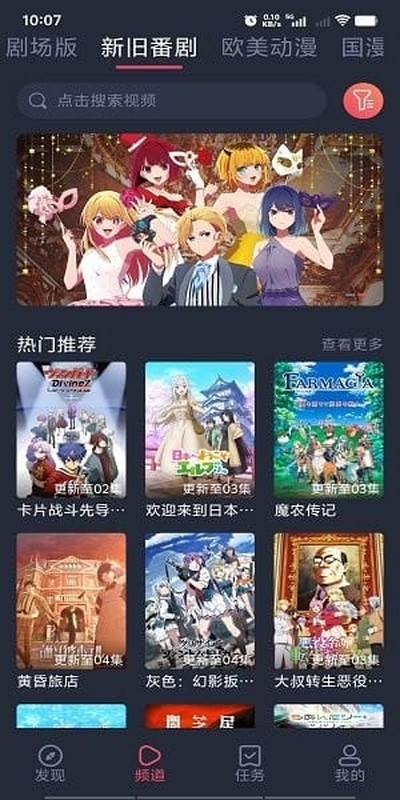Switch to the 剧场版 tab
400x800 pixels.
(x=41, y=48)
